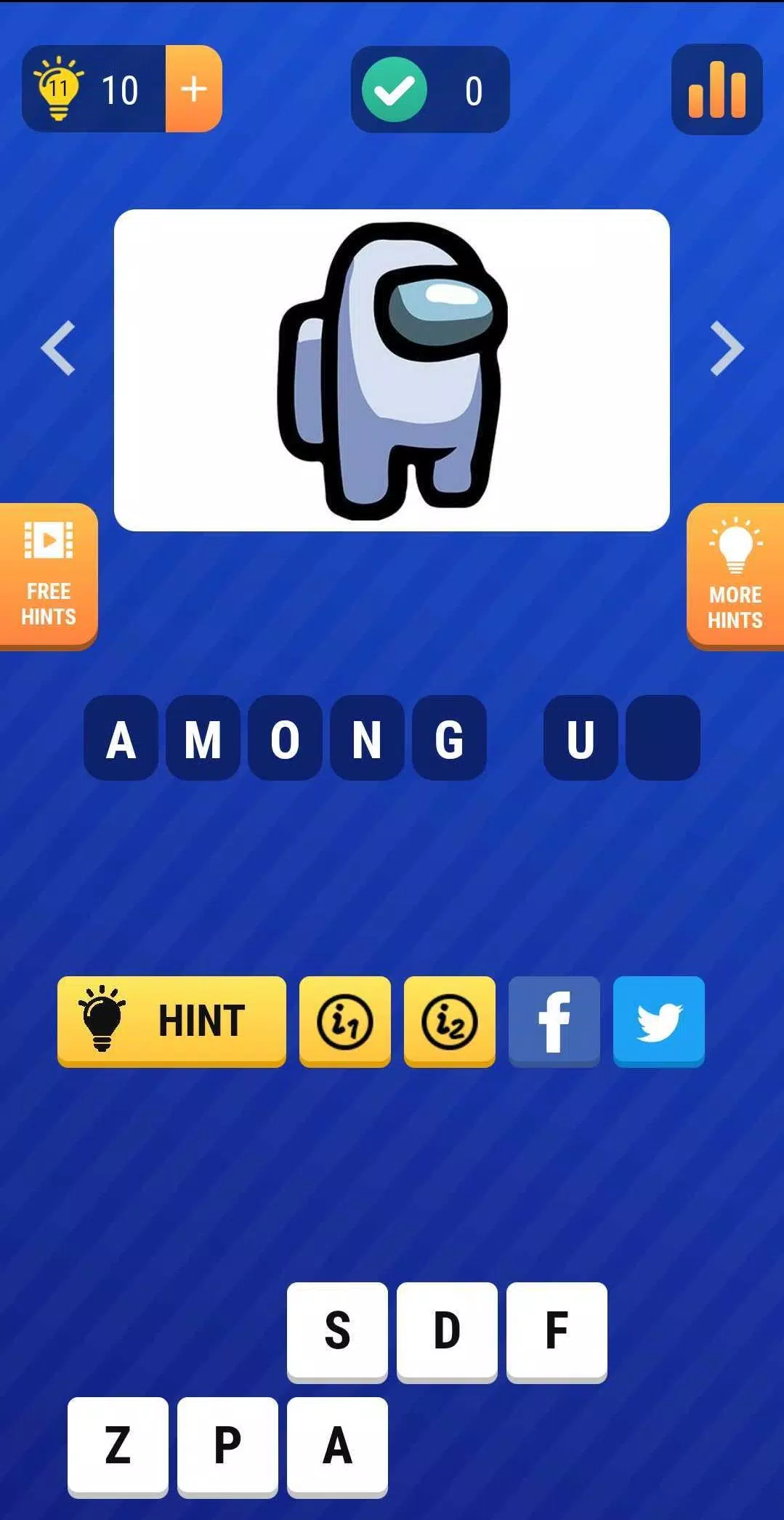Choose the letter P tile

(x=227, y=1445)
